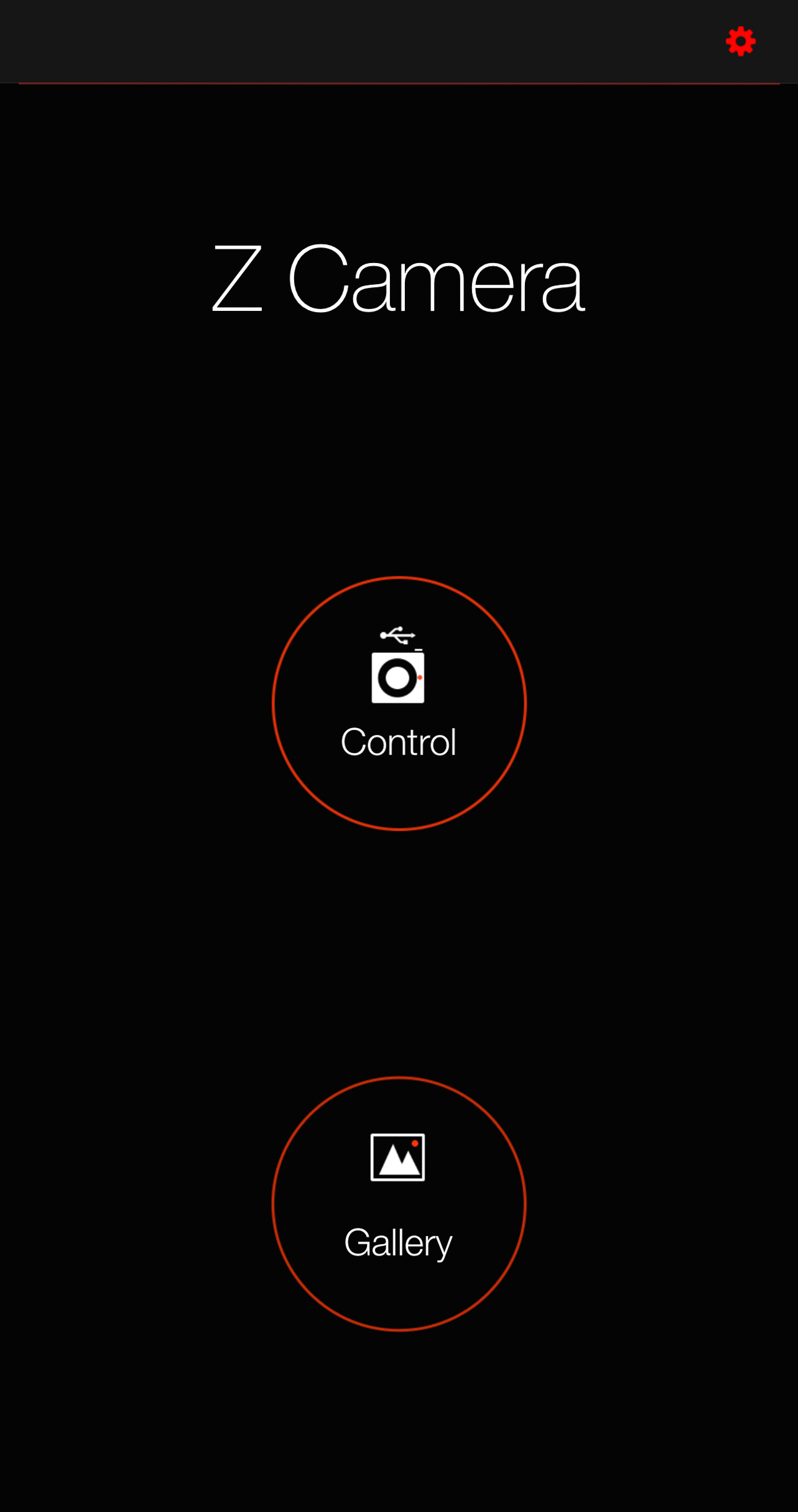The height and width of the screenshot is (1512, 798).
Task: Open the Gallery button
Action: 399,1204
